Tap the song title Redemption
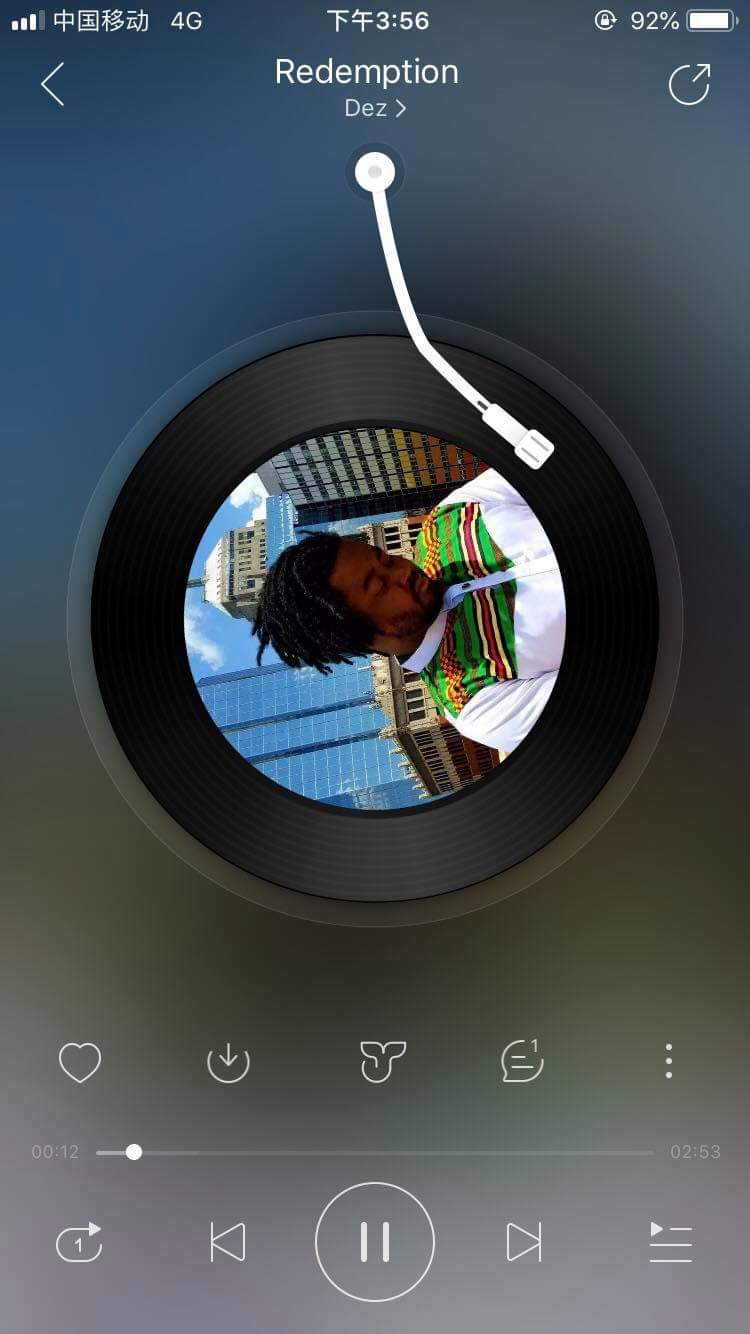This screenshot has height=1334, width=750. point(366,71)
